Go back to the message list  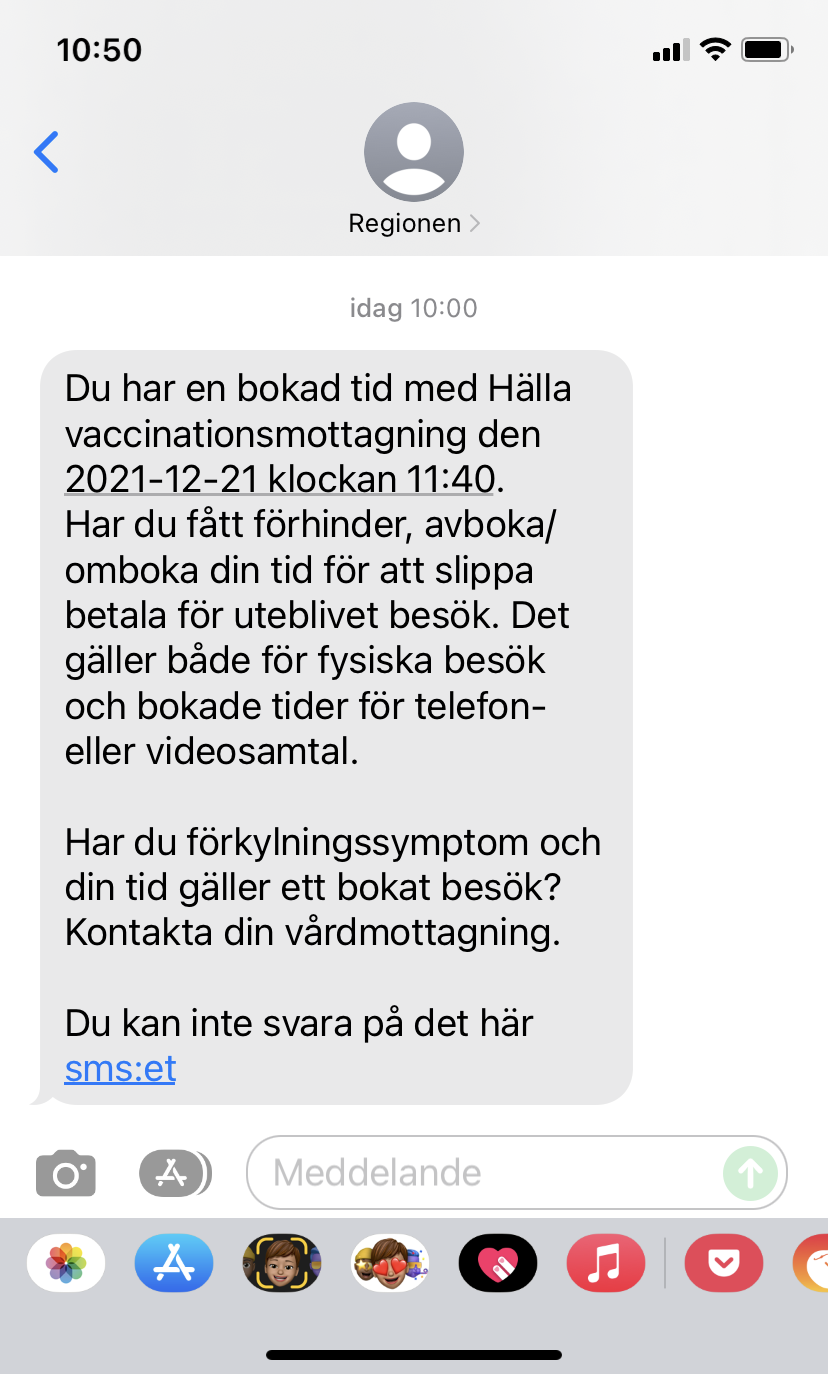[x=46, y=152]
